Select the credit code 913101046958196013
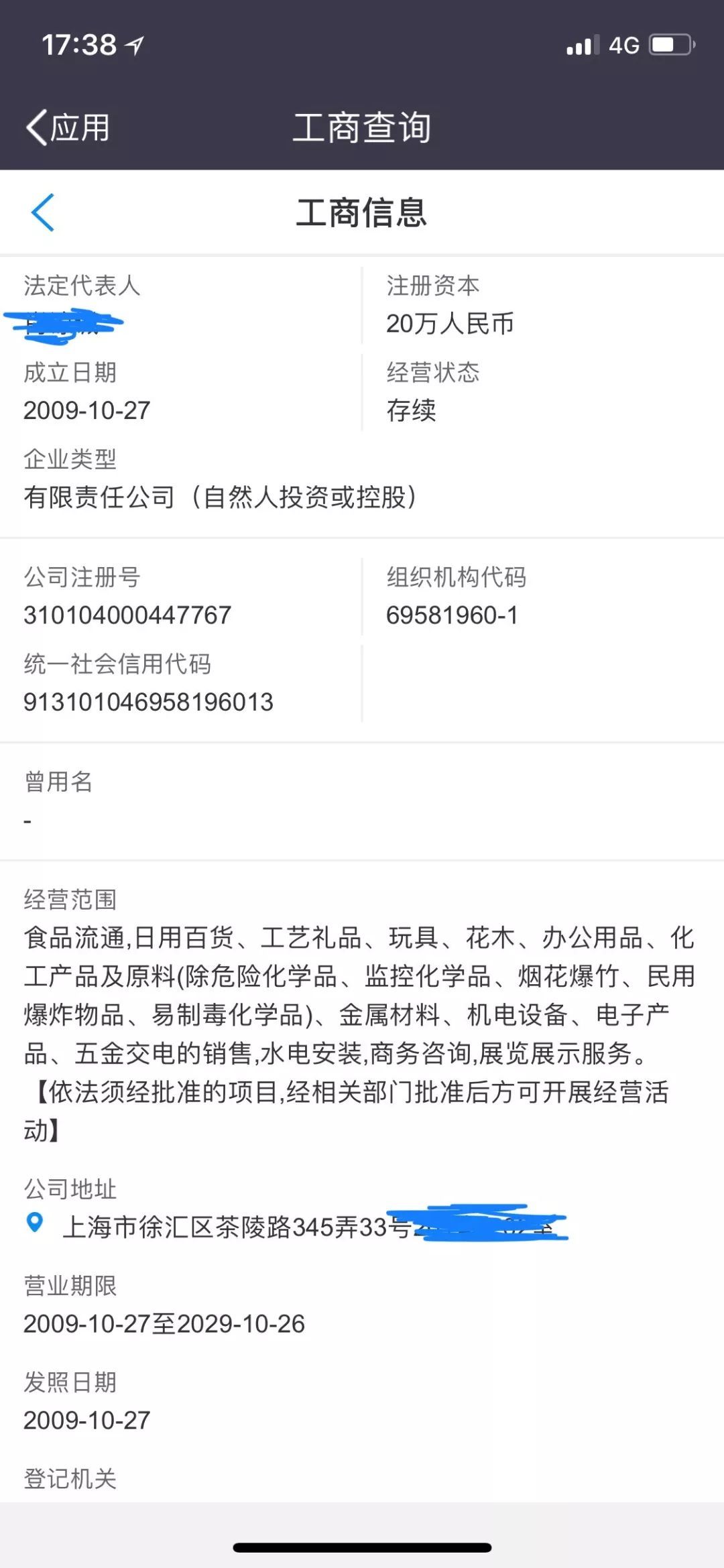Screen dimensions: 724x1568 [x=149, y=703]
